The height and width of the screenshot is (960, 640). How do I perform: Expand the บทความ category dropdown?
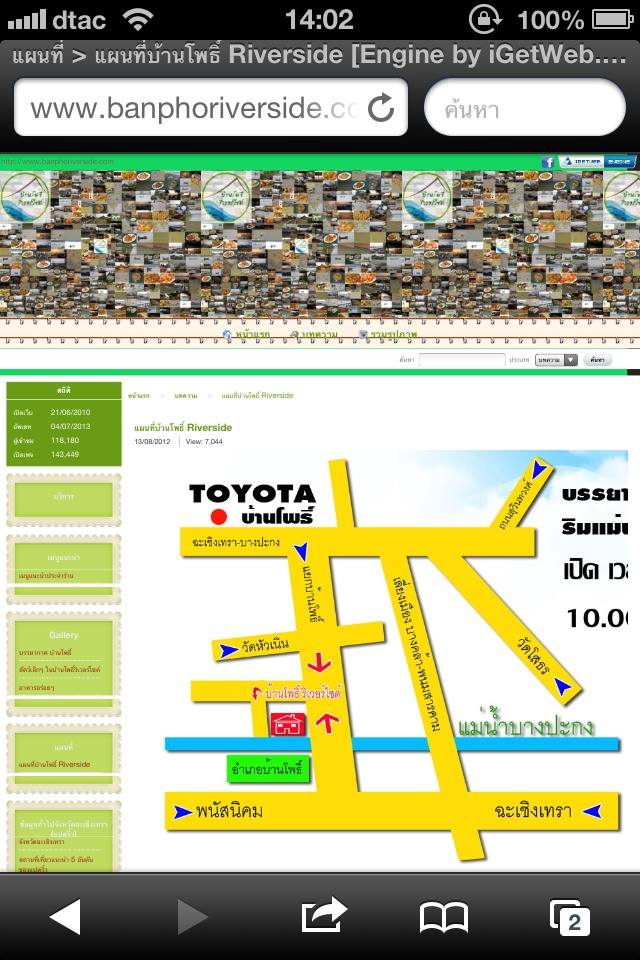(557, 359)
